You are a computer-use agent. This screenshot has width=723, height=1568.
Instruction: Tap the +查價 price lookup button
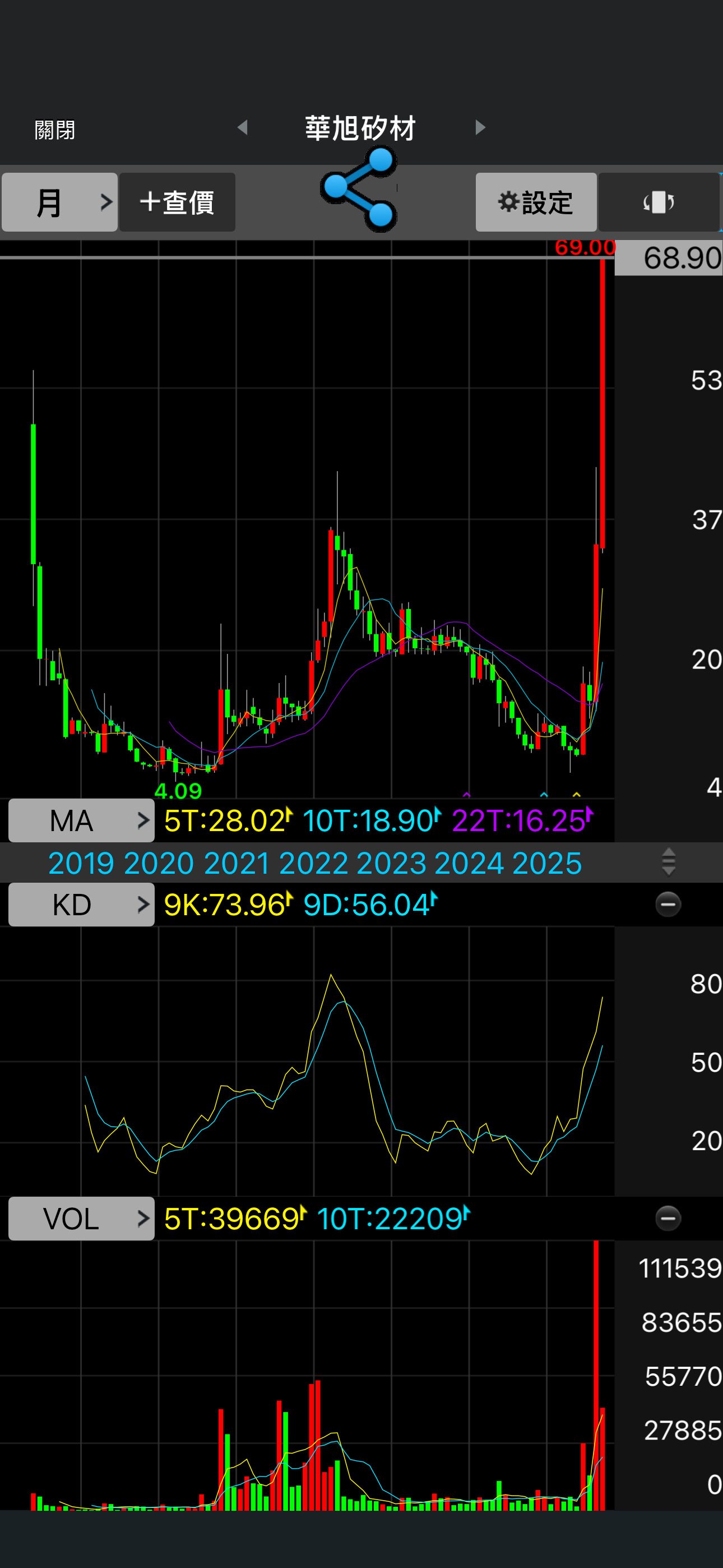pyautogui.click(x=177, y=202)
